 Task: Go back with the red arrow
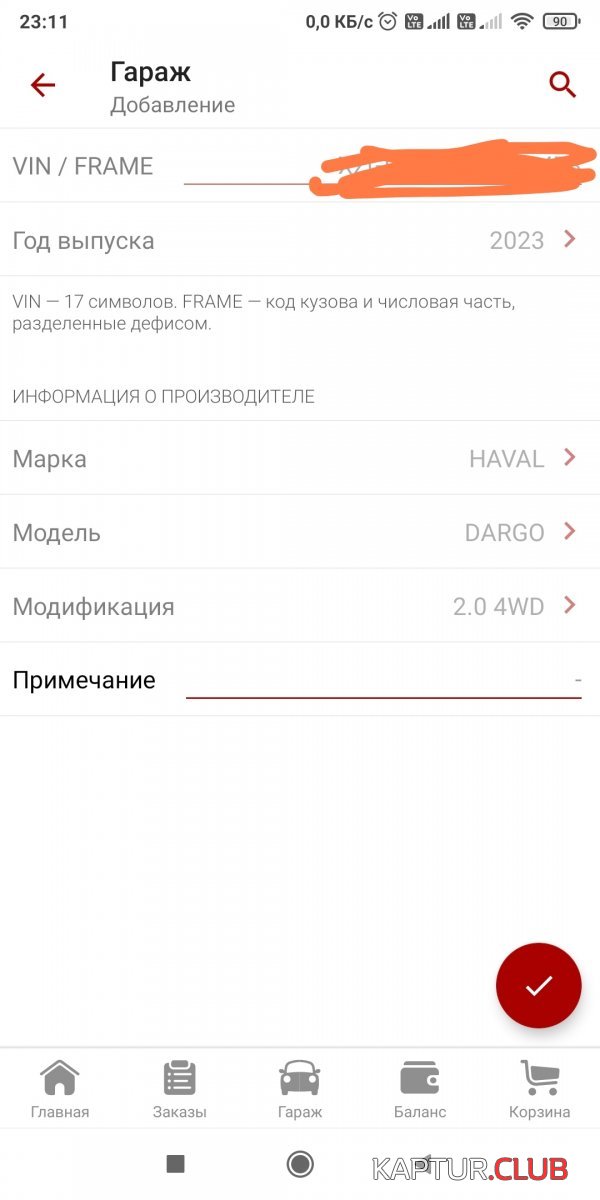coord(43,86)
